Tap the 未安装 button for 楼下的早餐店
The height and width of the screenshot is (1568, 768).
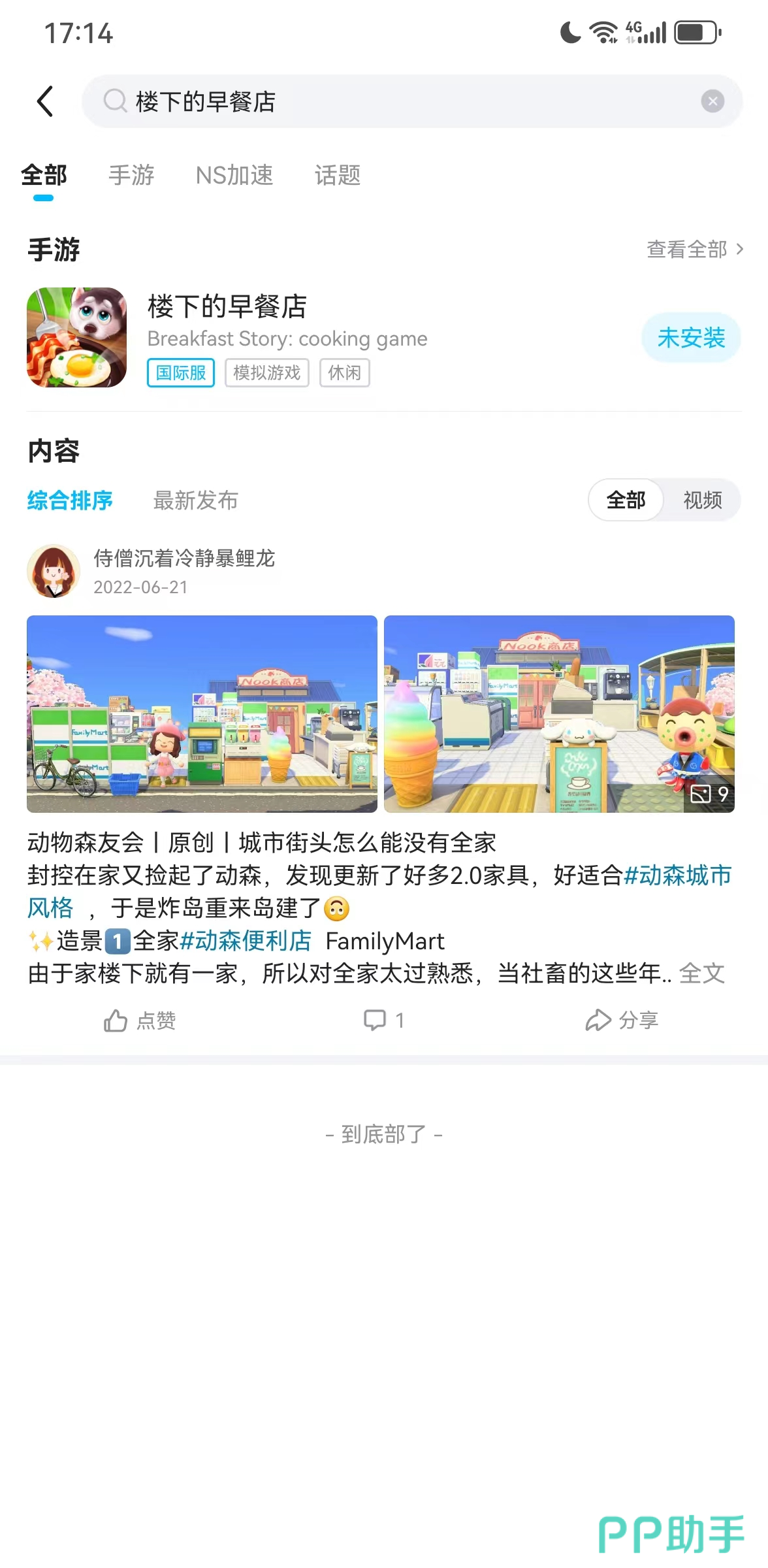point(691,338)
